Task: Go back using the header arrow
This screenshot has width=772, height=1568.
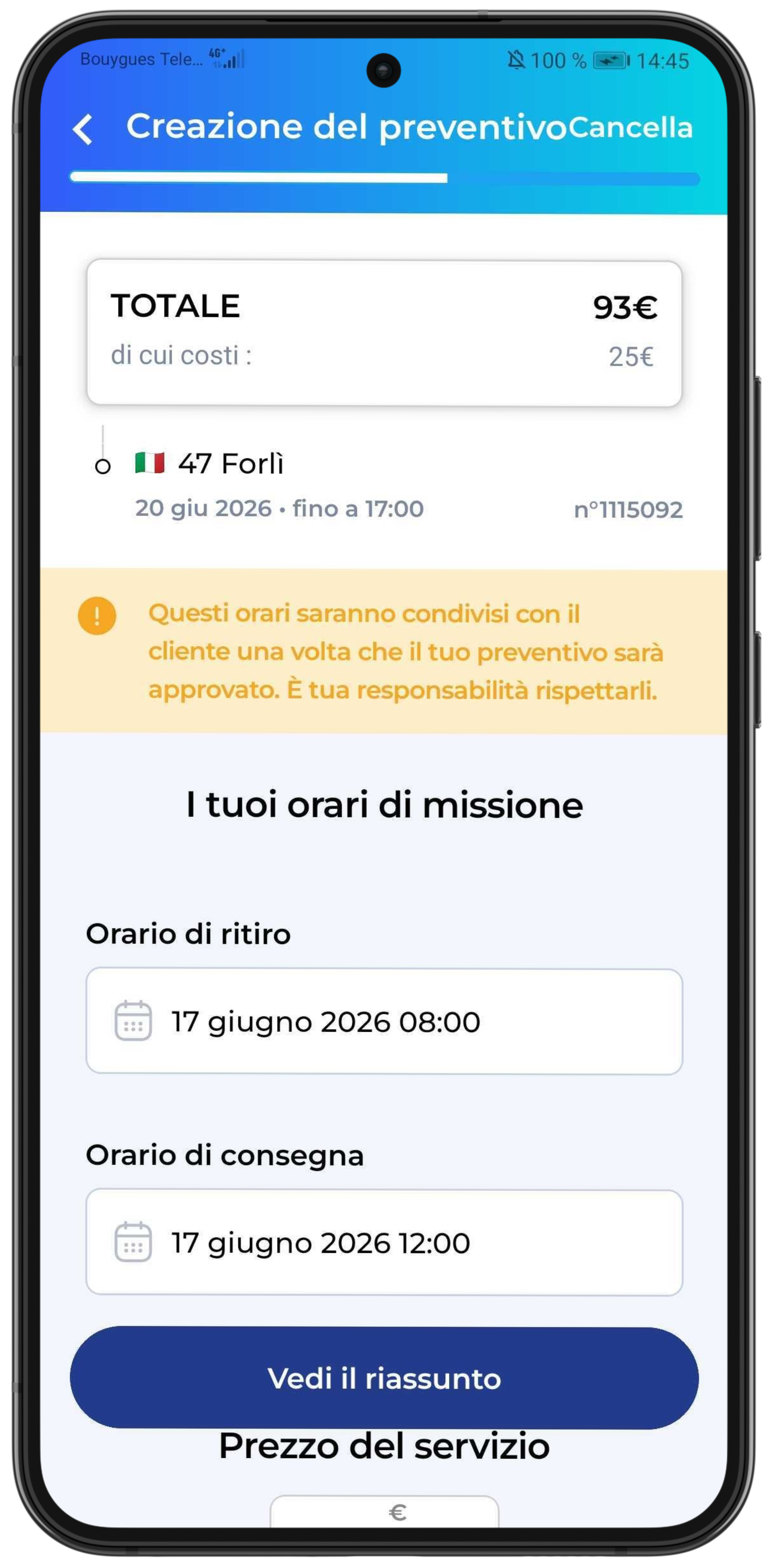Action: (83, 129)
